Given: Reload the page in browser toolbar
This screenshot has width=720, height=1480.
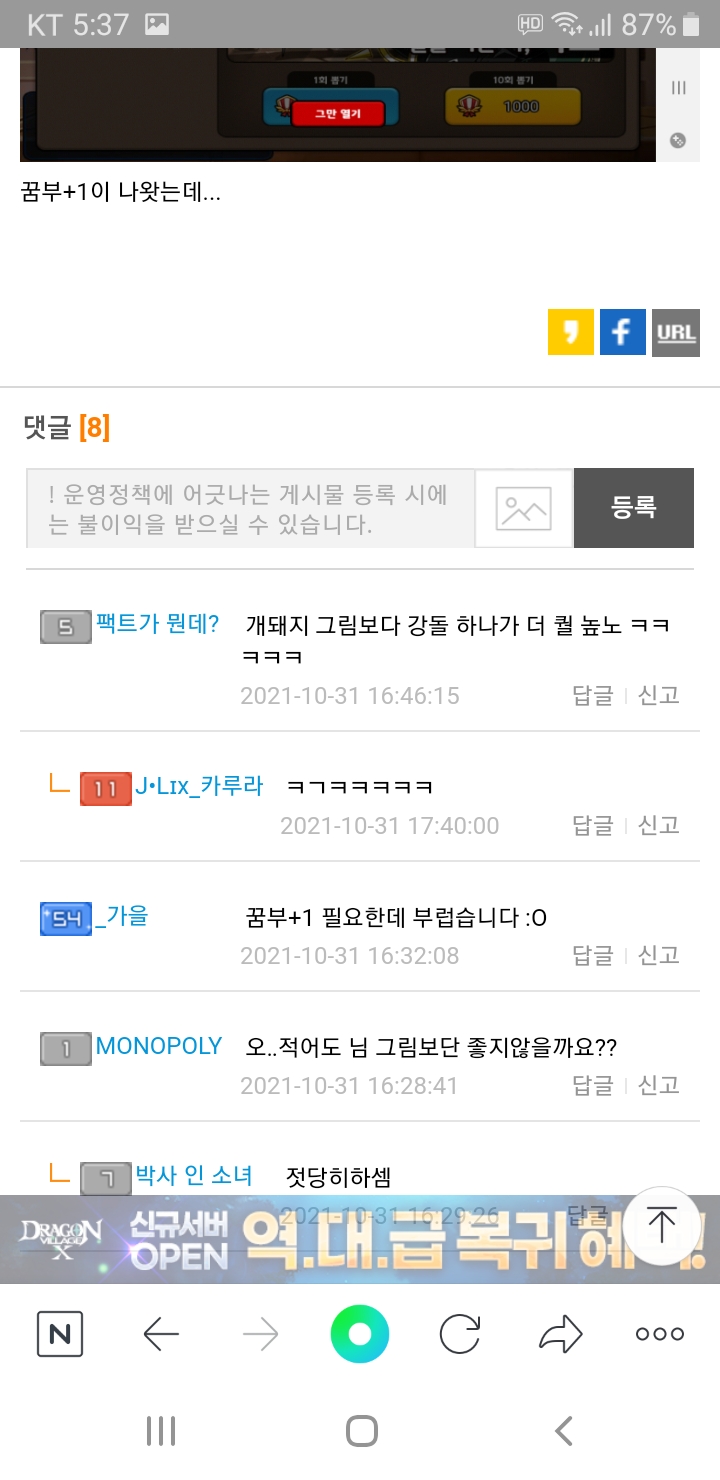Looking at the screenshot, I should [460, 1334].
